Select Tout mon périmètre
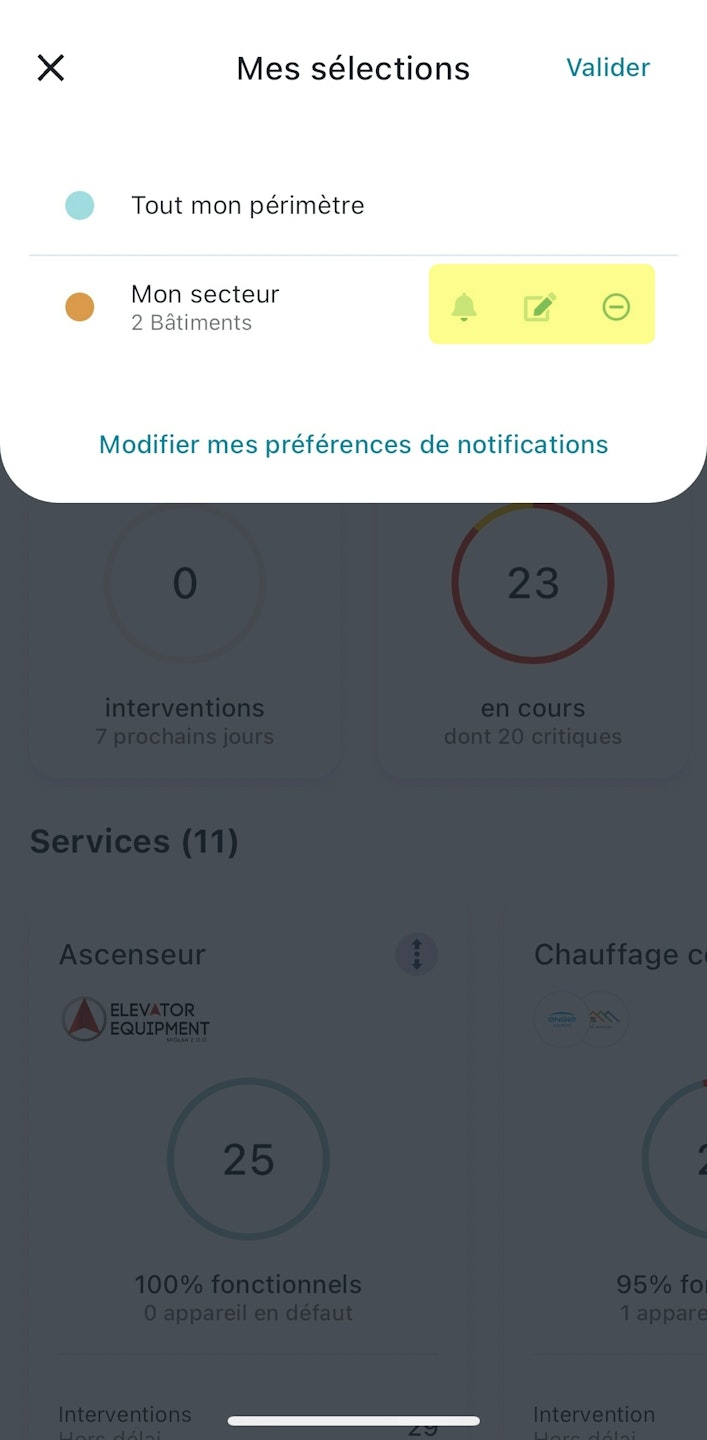Viewport: 707px width, 1440px height. [247, 206]
